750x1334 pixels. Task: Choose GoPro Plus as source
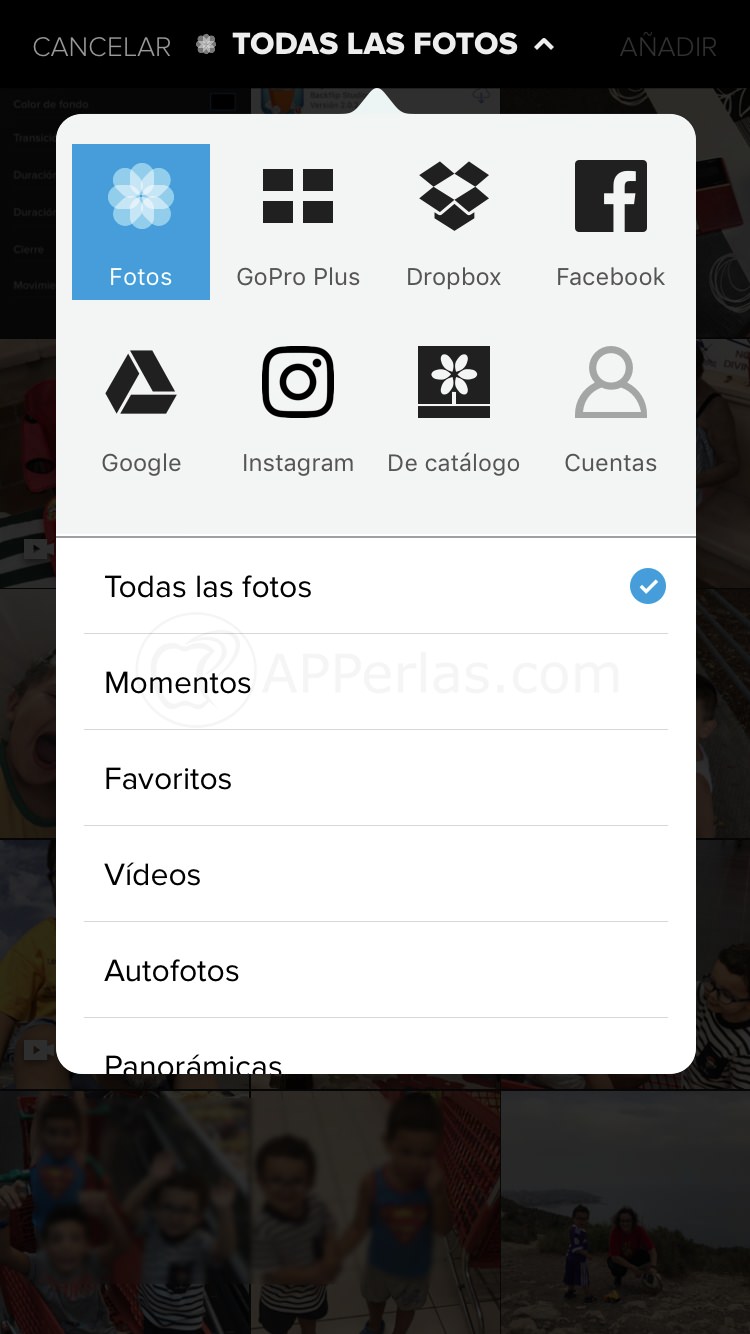pyautogui.click(x=298, y=222)
